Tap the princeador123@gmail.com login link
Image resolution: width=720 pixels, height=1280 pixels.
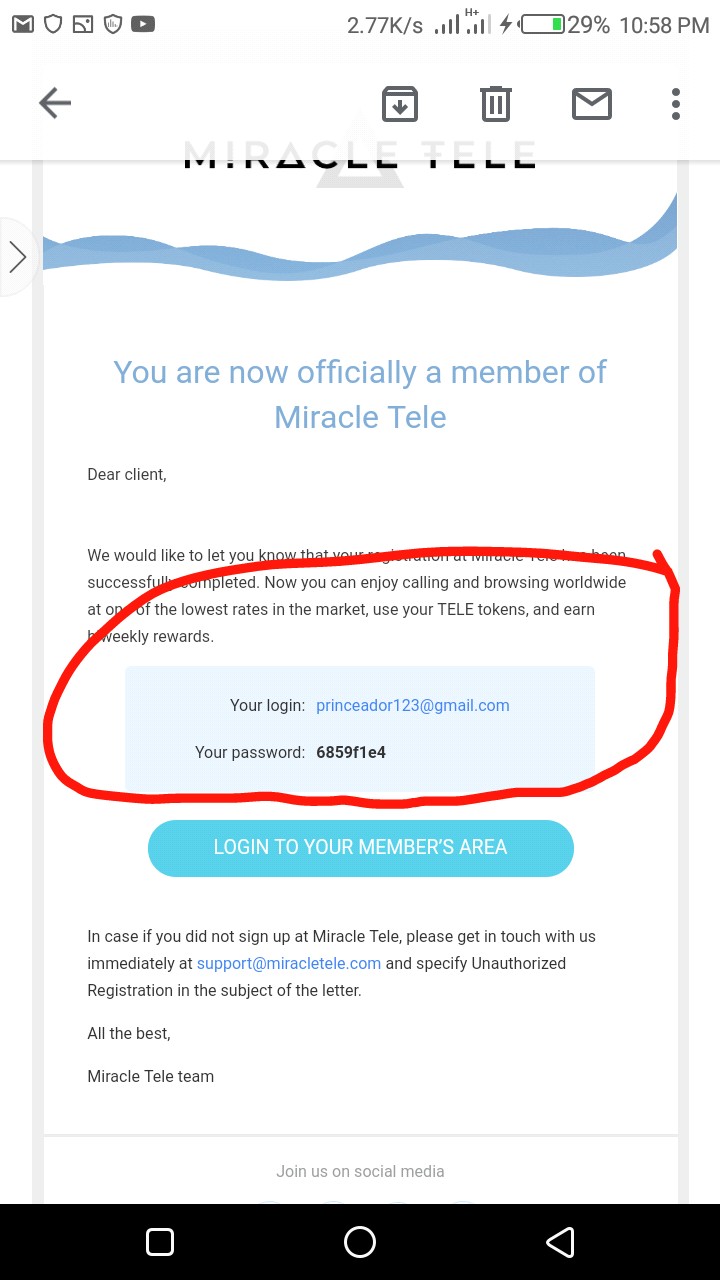(412, 705)
